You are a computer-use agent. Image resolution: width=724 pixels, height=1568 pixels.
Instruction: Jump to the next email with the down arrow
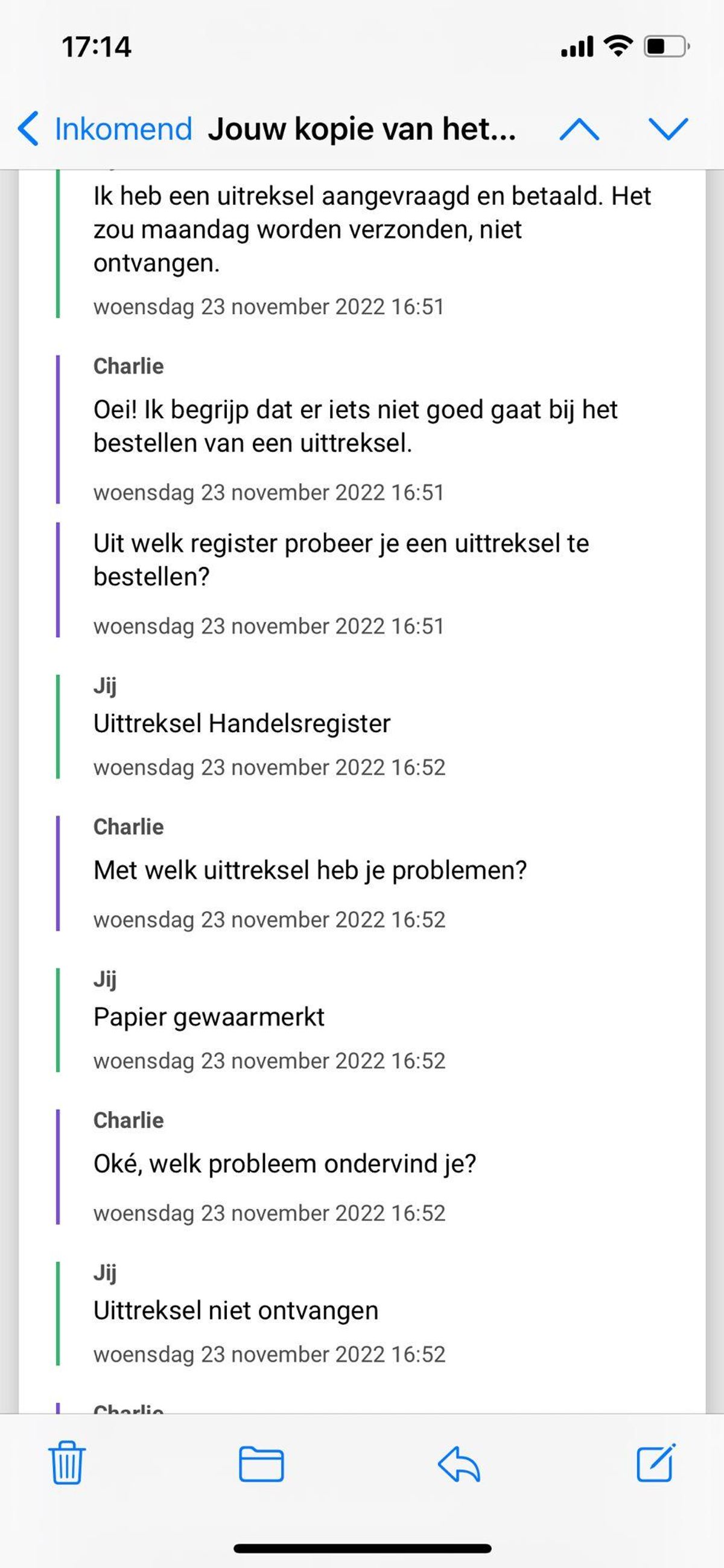pos(668,129)
